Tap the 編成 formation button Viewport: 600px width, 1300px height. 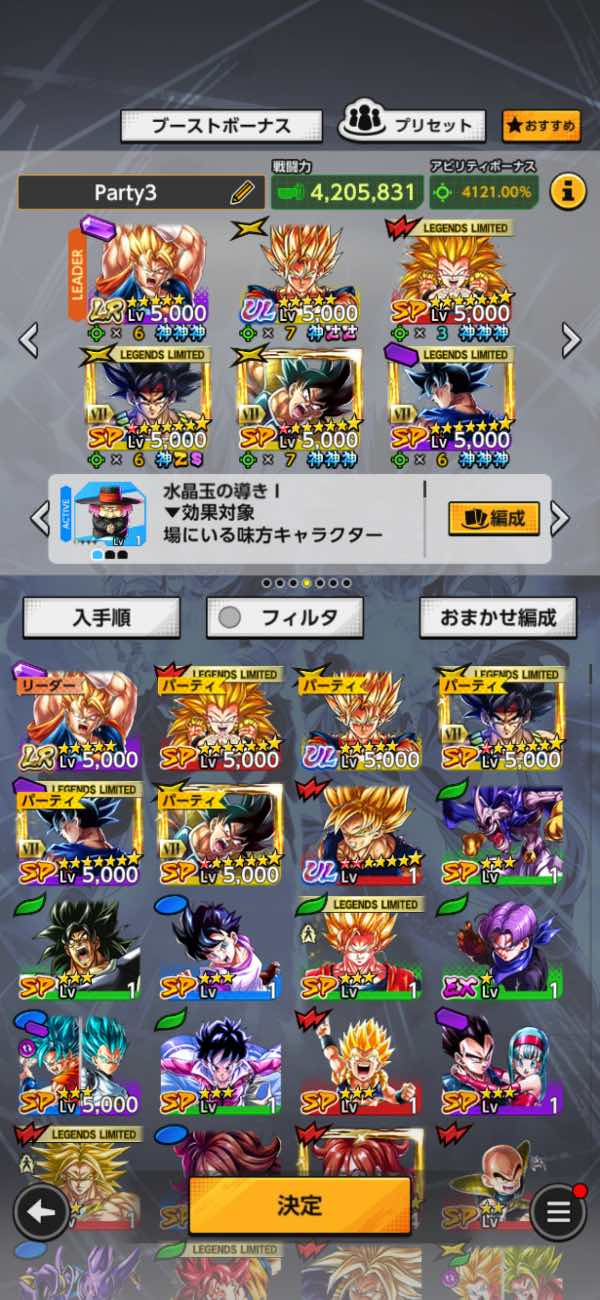tap(494, 518)
